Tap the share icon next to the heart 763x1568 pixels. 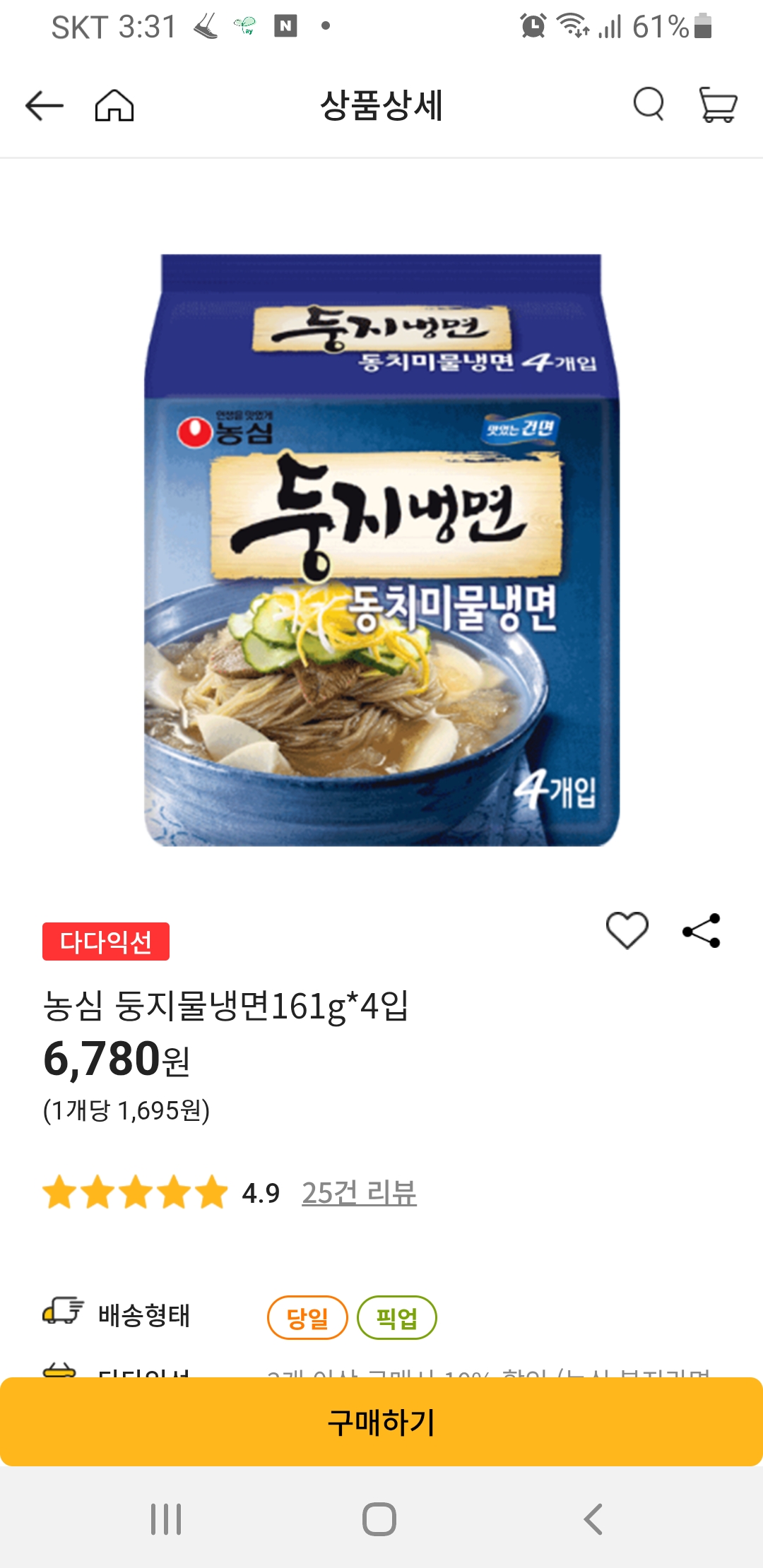pyautogui.click(x=699, y=930)
